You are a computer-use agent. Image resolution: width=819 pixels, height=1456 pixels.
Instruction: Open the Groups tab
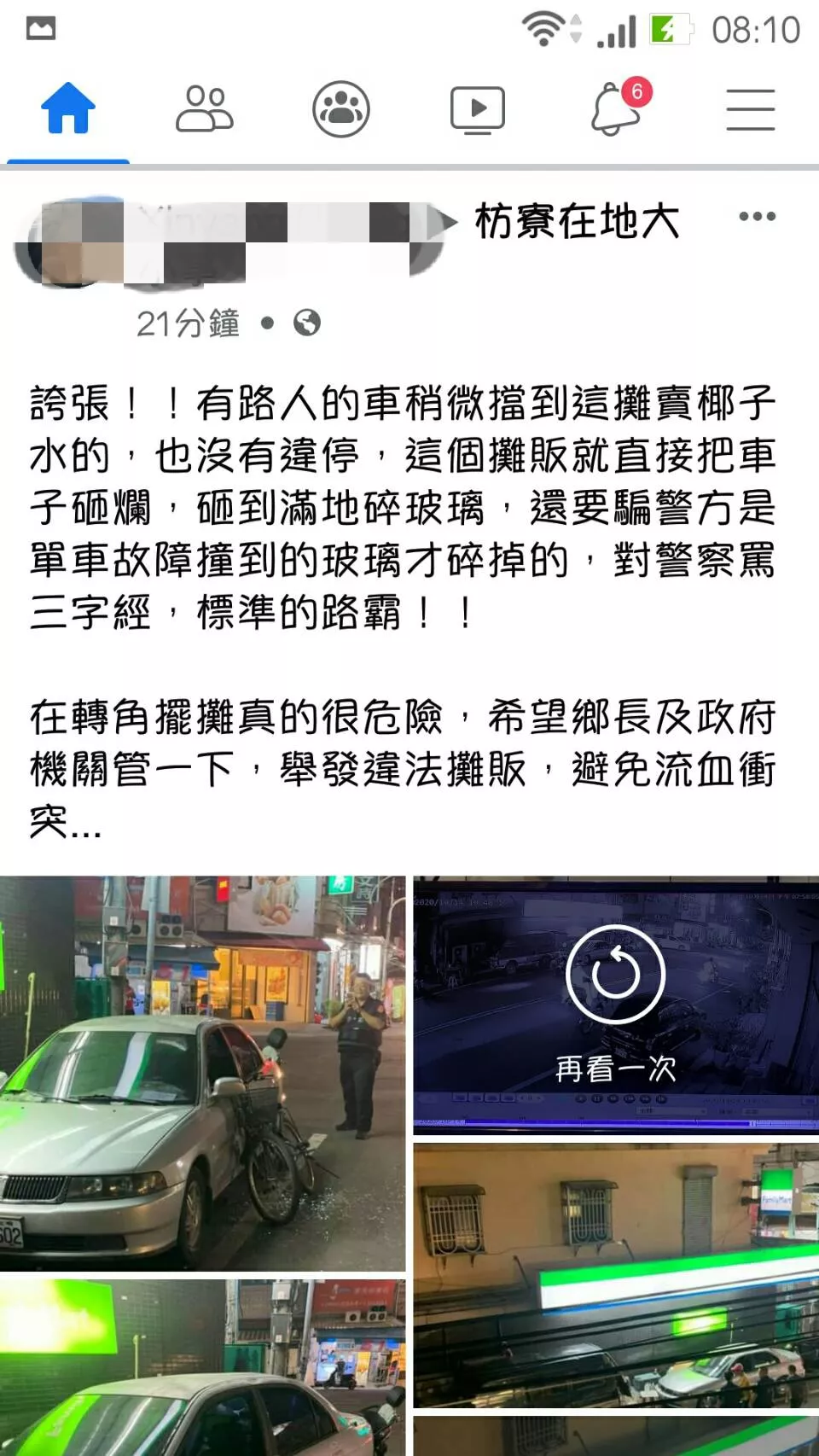(340, 109)
